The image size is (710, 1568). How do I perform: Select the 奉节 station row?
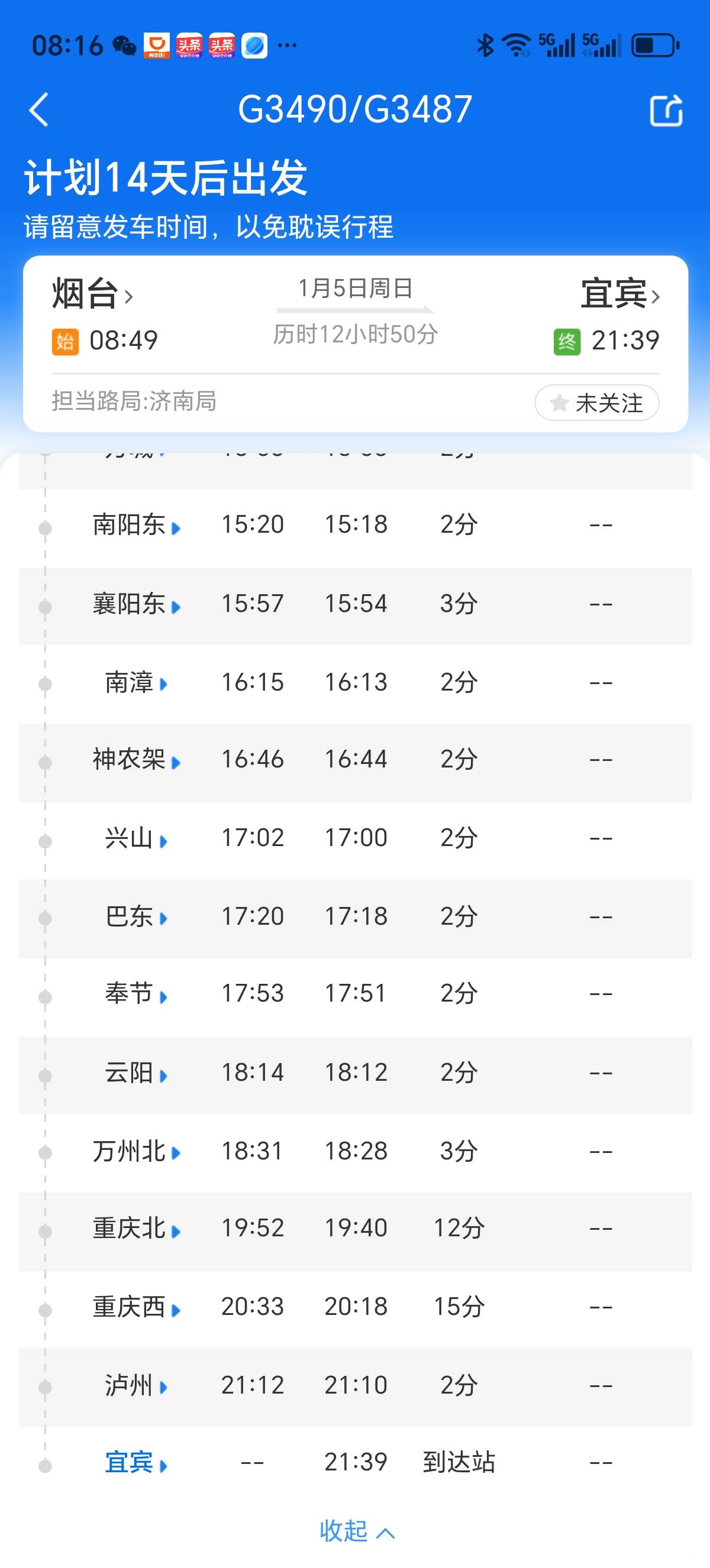(x=136, y=994)
